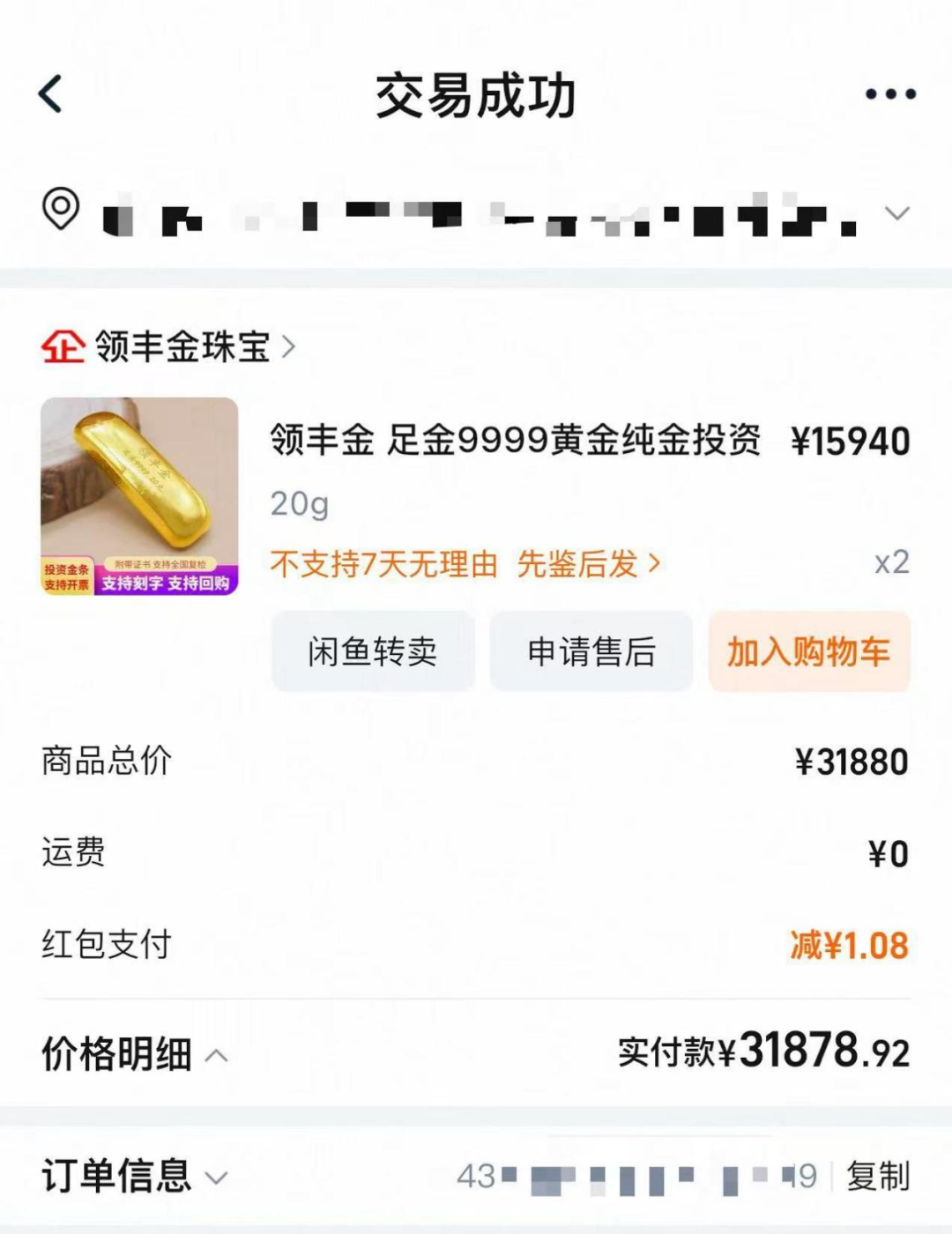Screen dimensions: 952x1234
Task: Tap 闲鱼转卖 to resell the item
Action: coord(372,651)
